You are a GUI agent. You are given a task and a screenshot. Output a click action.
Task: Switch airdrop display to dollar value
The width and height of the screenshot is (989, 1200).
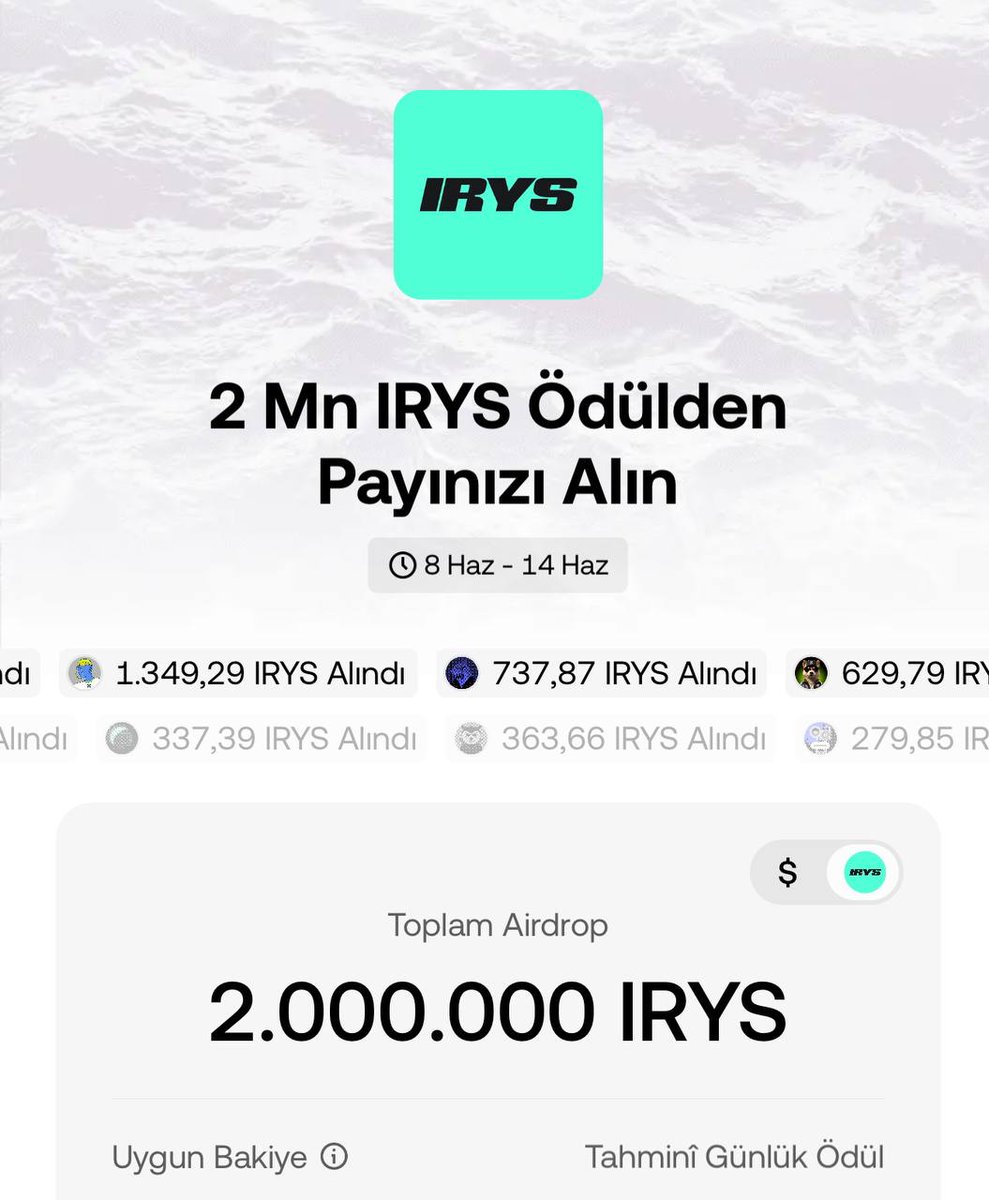[x=788, y=872]
